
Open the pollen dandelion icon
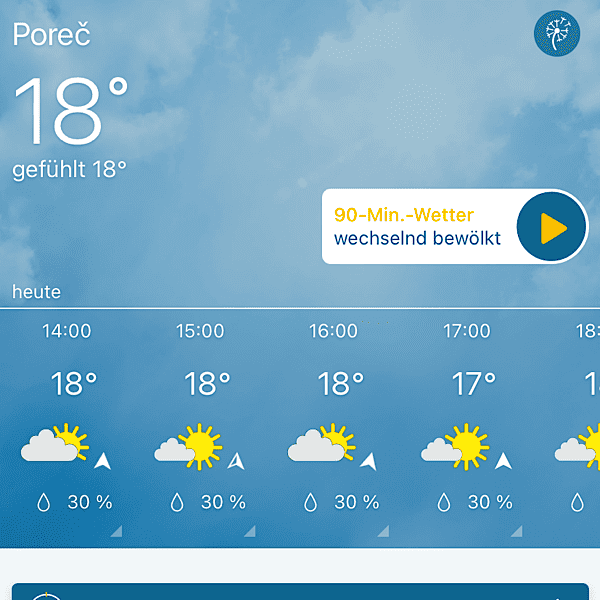point(557,35)
